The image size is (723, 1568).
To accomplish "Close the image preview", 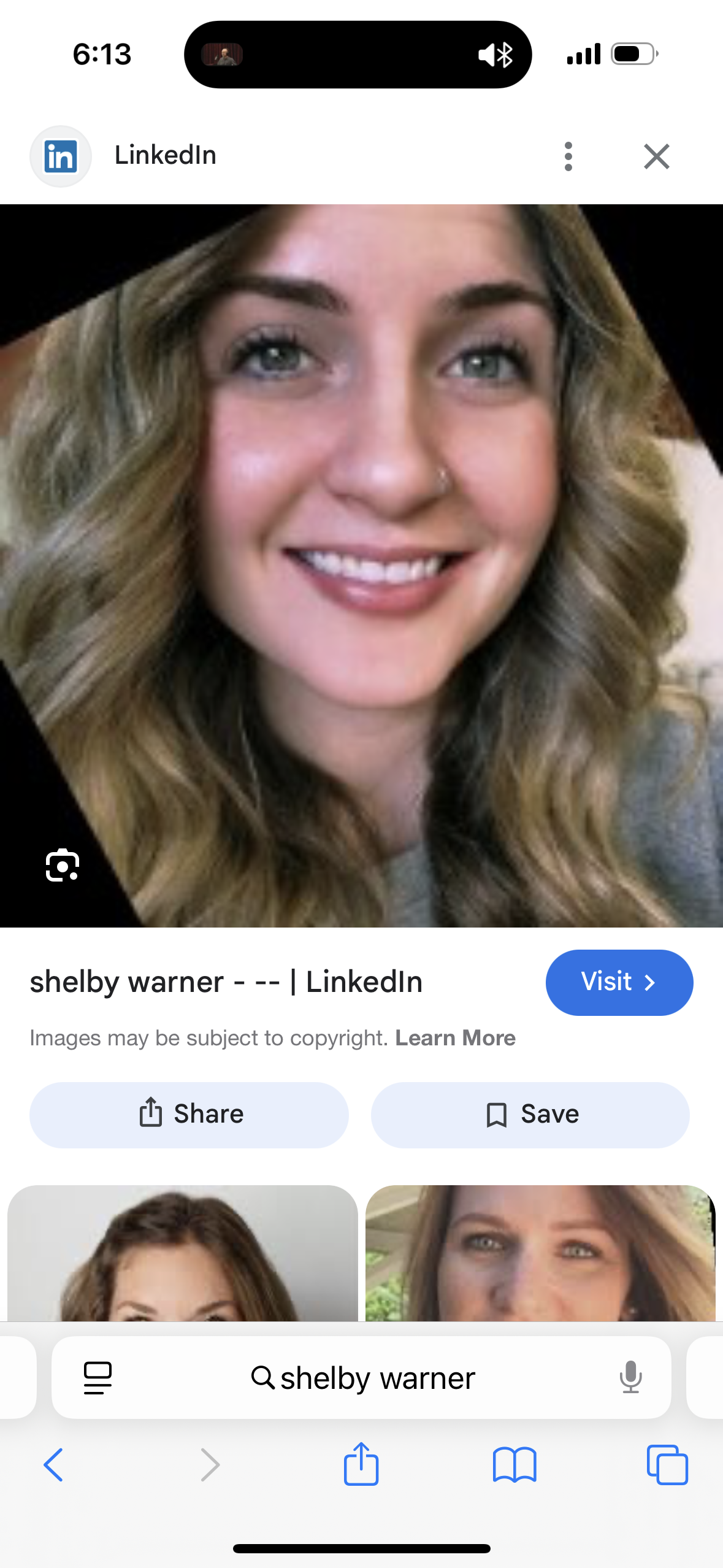I will [656, 156].
